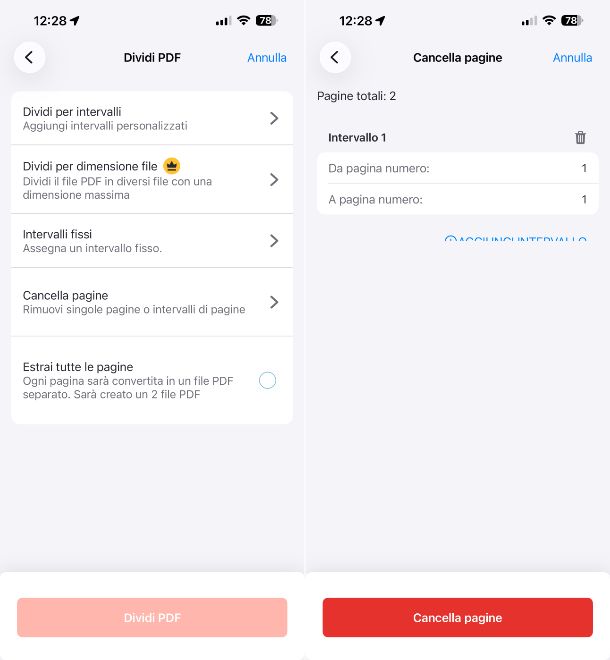Screen dimensions: 610x660
Task: Open Dividi per dimensione file option
Action: [x=152, y=180]
